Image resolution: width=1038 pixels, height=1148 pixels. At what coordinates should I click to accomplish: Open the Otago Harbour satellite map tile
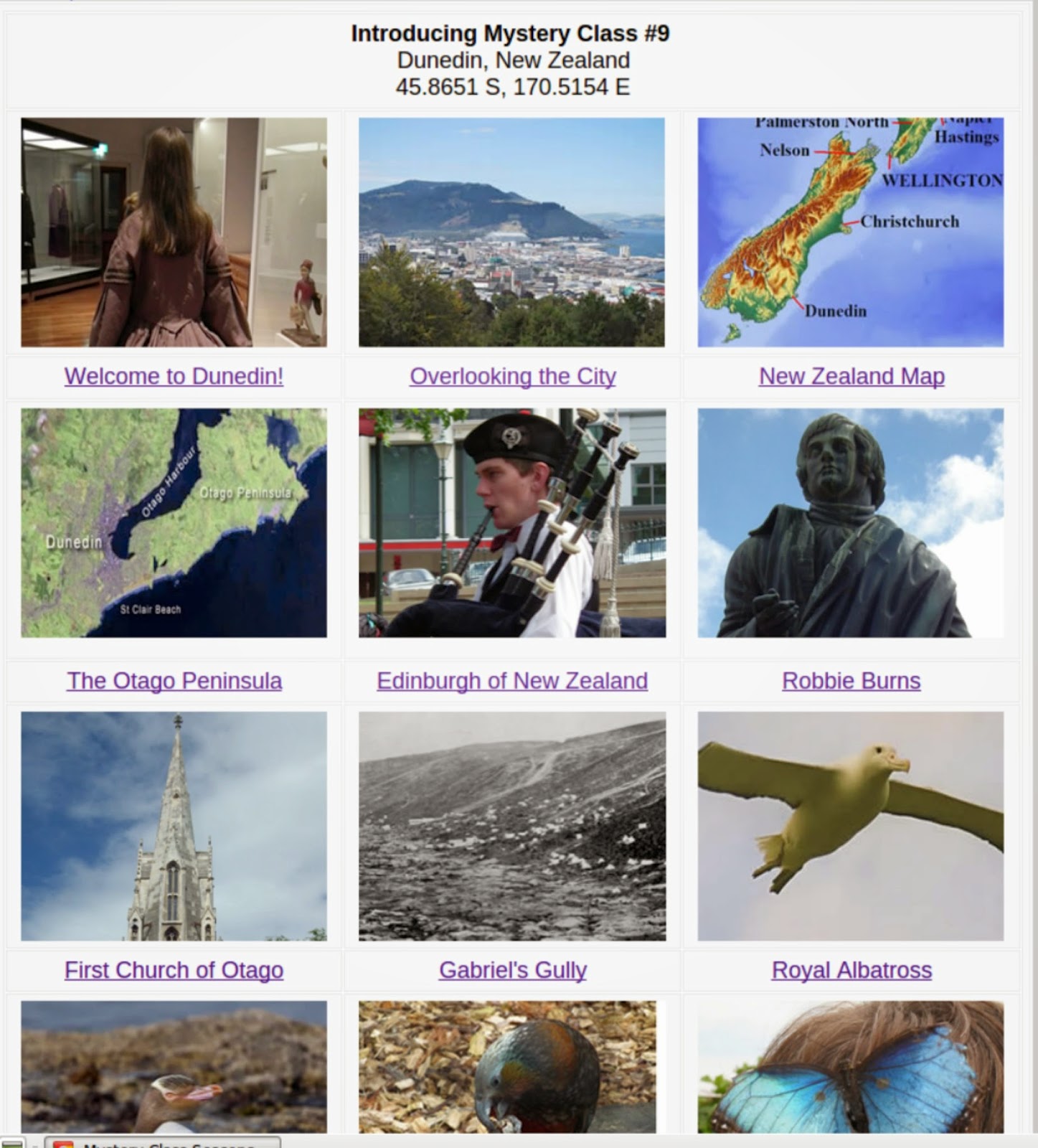pyautogui.click(x=174, y=523)
